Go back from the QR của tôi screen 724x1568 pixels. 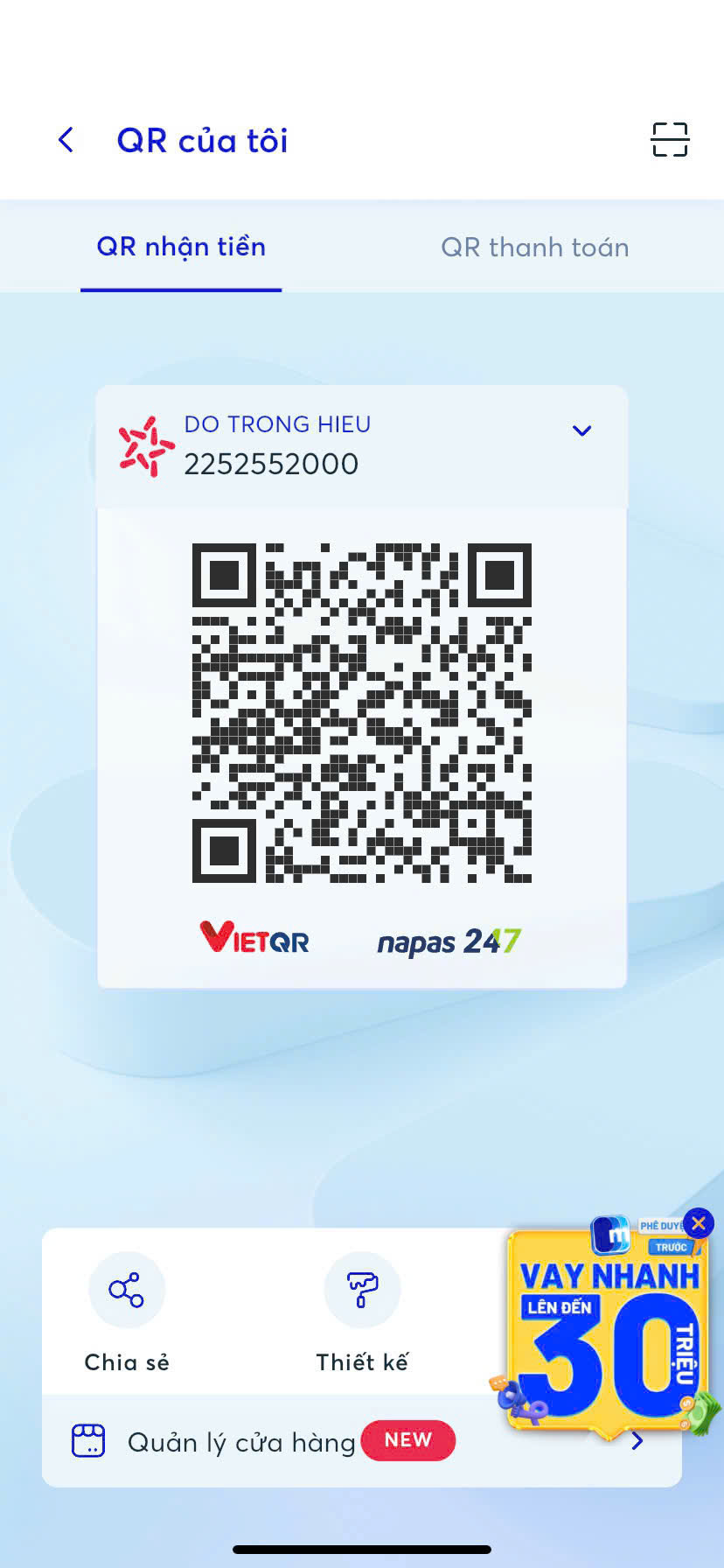[66, 140]
